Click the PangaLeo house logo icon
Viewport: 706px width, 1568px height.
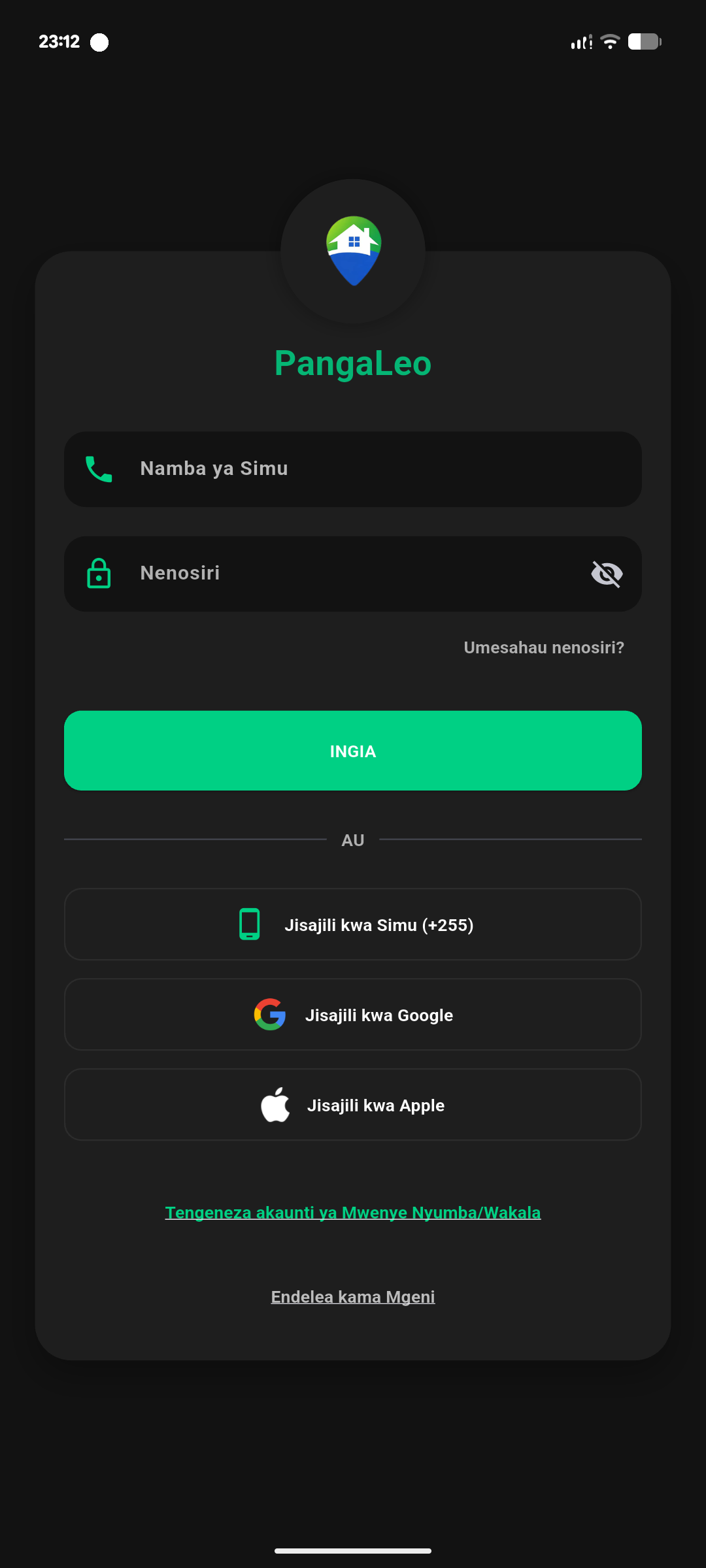tap(353, 252)
